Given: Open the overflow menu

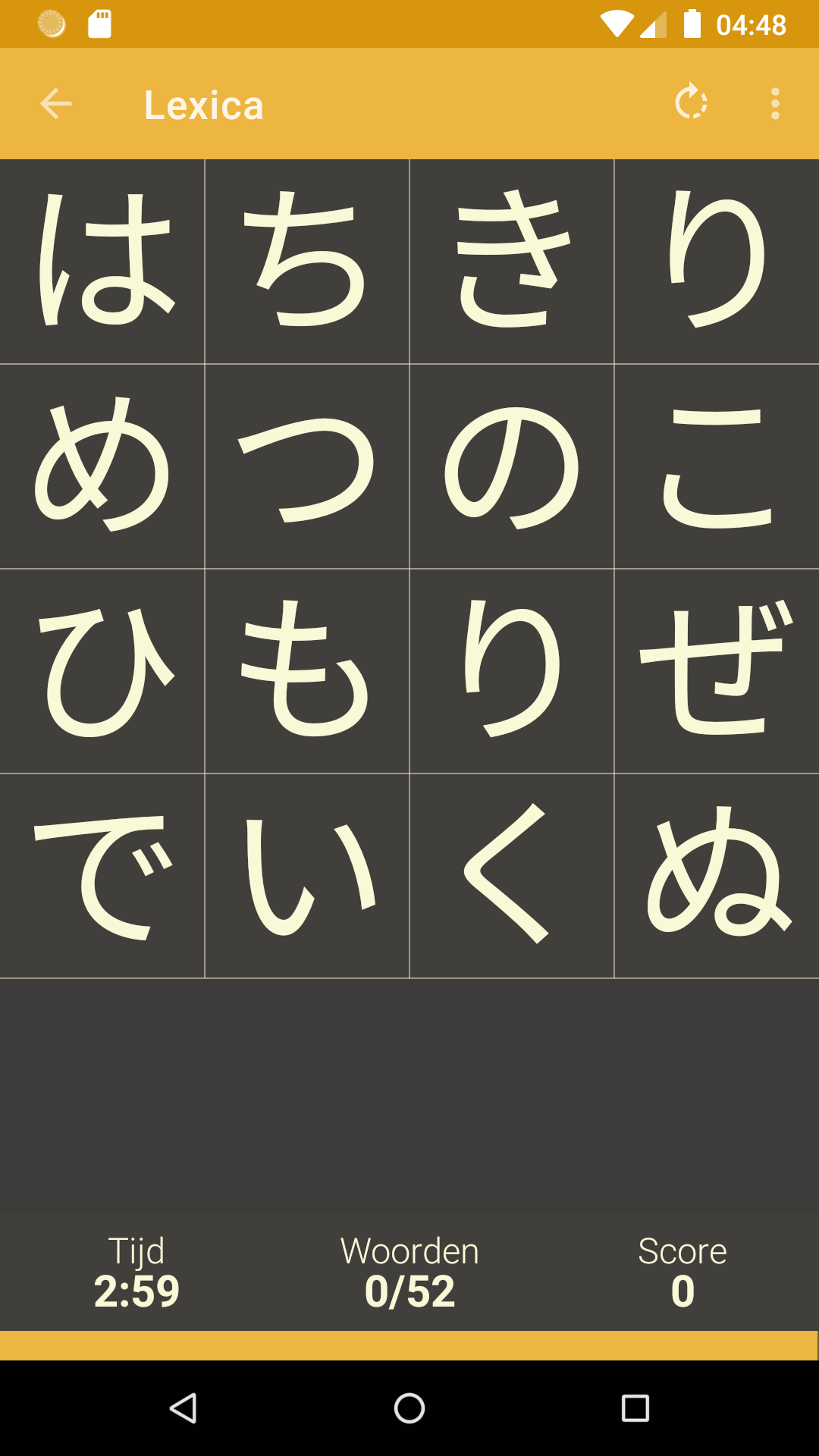Looking at the screenshot, I should click(x=774, y=104).
